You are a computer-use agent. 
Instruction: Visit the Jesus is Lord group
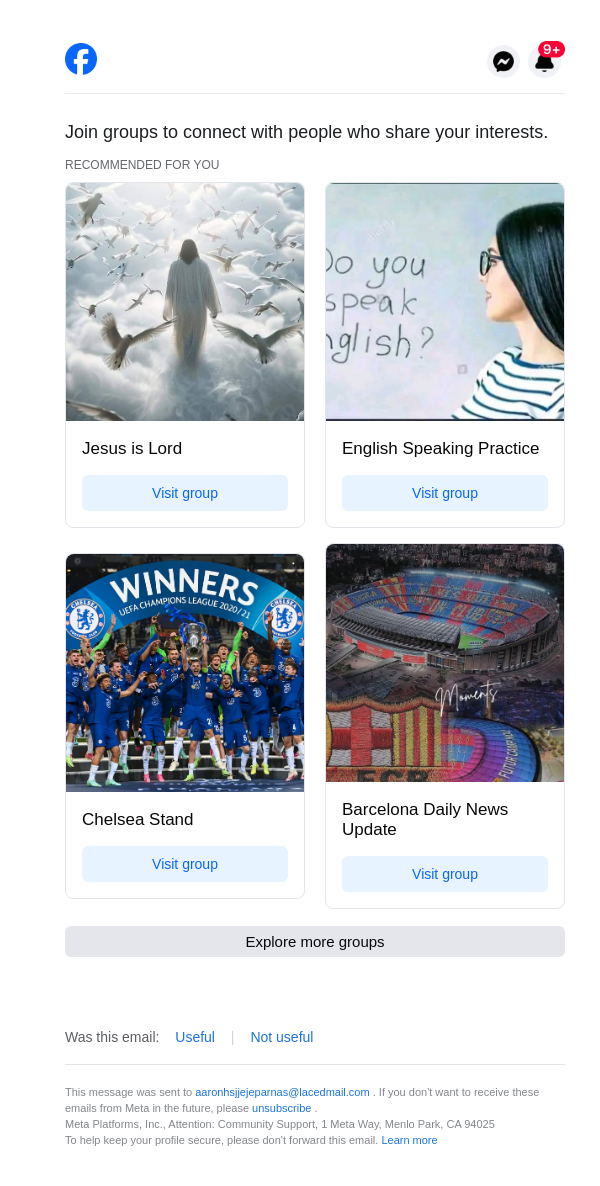point(185,493)
